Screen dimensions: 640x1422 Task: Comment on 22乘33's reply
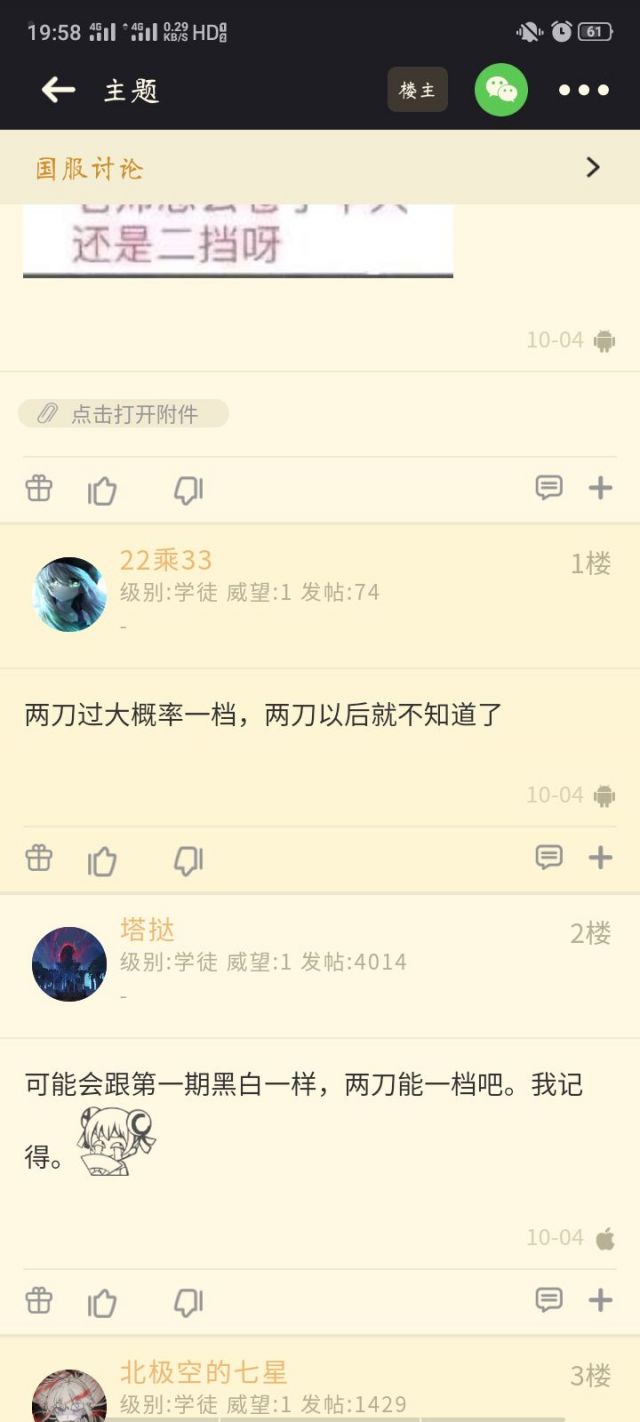tap(549, 857)
